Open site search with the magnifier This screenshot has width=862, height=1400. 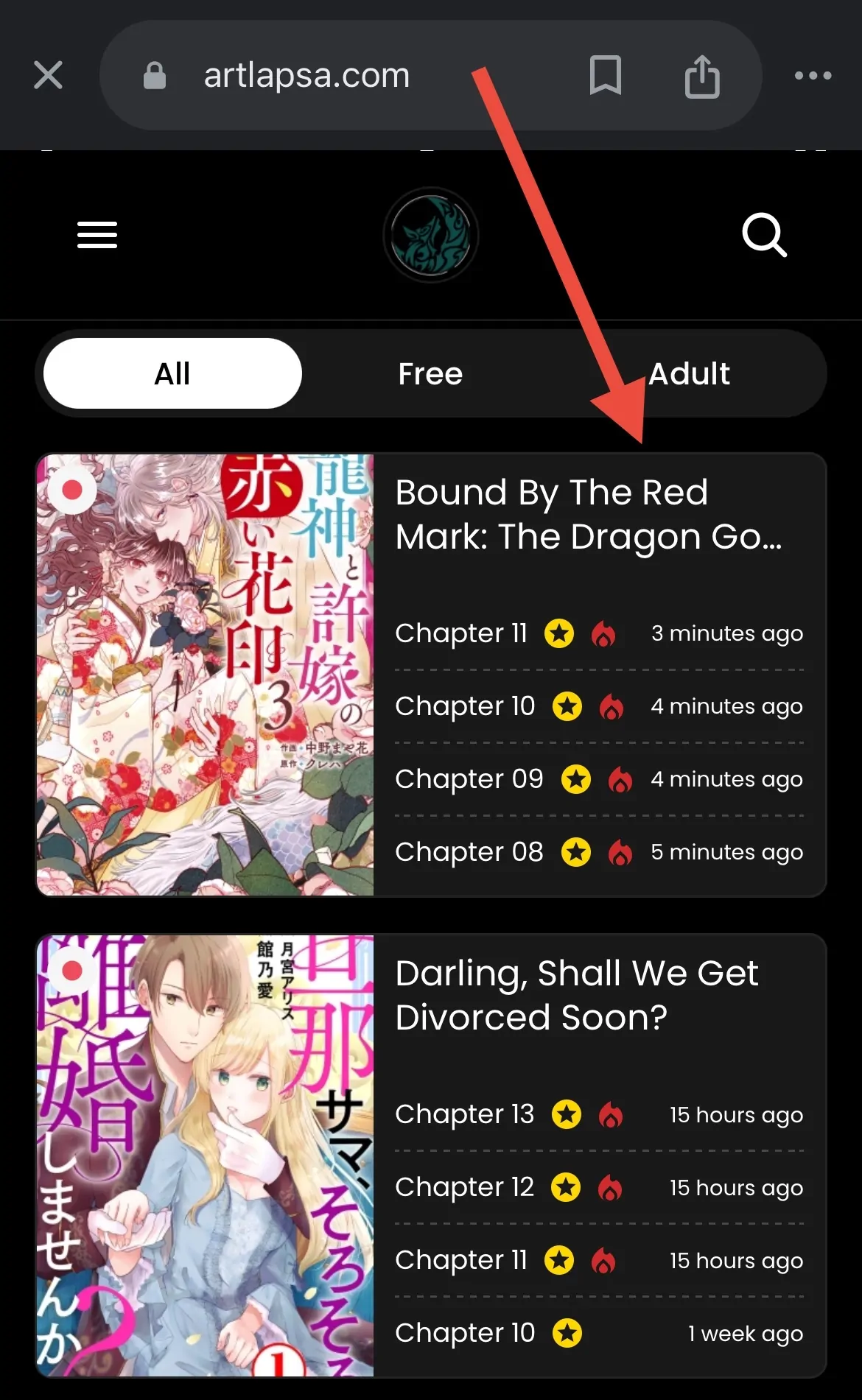pos(764,235)
